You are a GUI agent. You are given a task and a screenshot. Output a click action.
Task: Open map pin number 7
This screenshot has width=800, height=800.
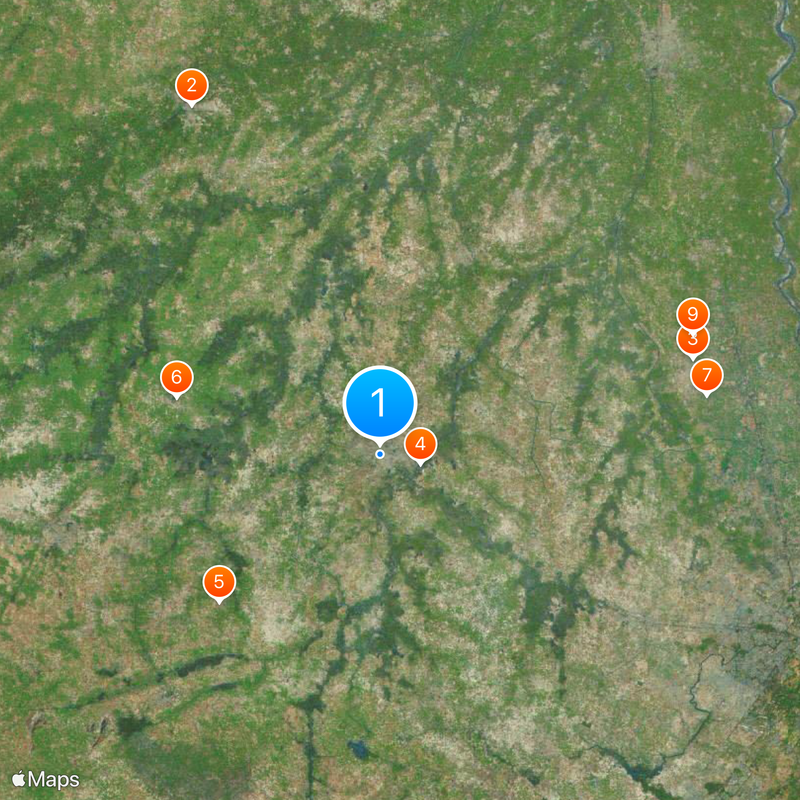[706, 376]
